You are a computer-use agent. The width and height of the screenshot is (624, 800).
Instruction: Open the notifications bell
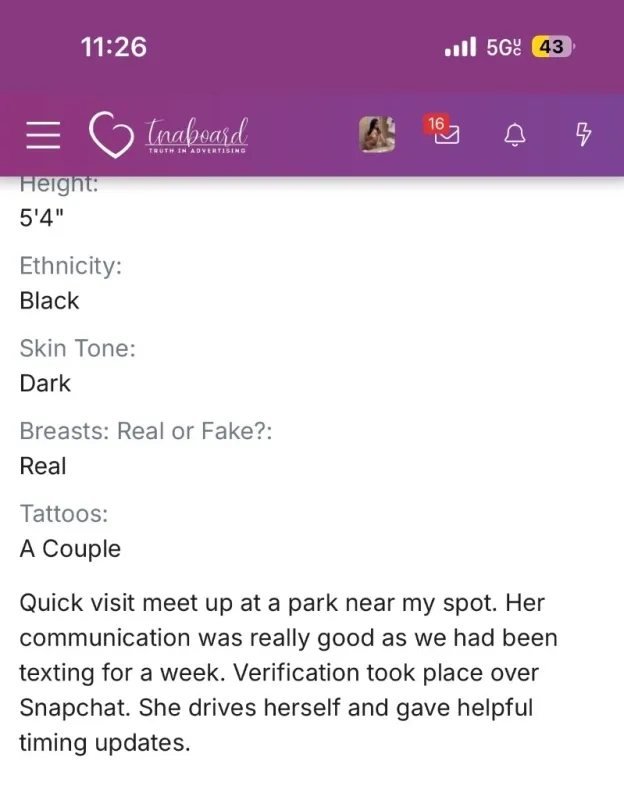click(515, 135)
